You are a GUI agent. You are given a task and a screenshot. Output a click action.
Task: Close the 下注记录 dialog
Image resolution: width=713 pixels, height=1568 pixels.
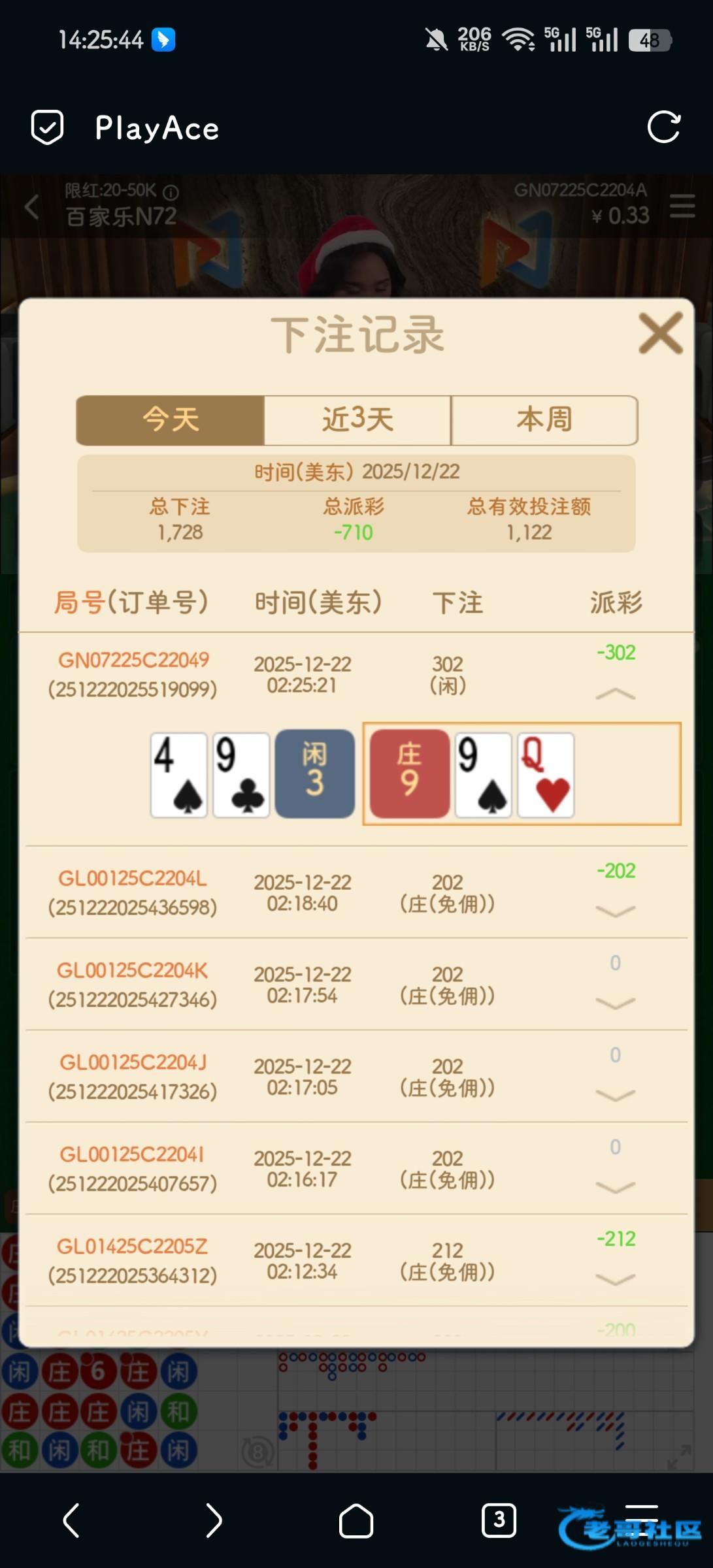tap(660, 333)
